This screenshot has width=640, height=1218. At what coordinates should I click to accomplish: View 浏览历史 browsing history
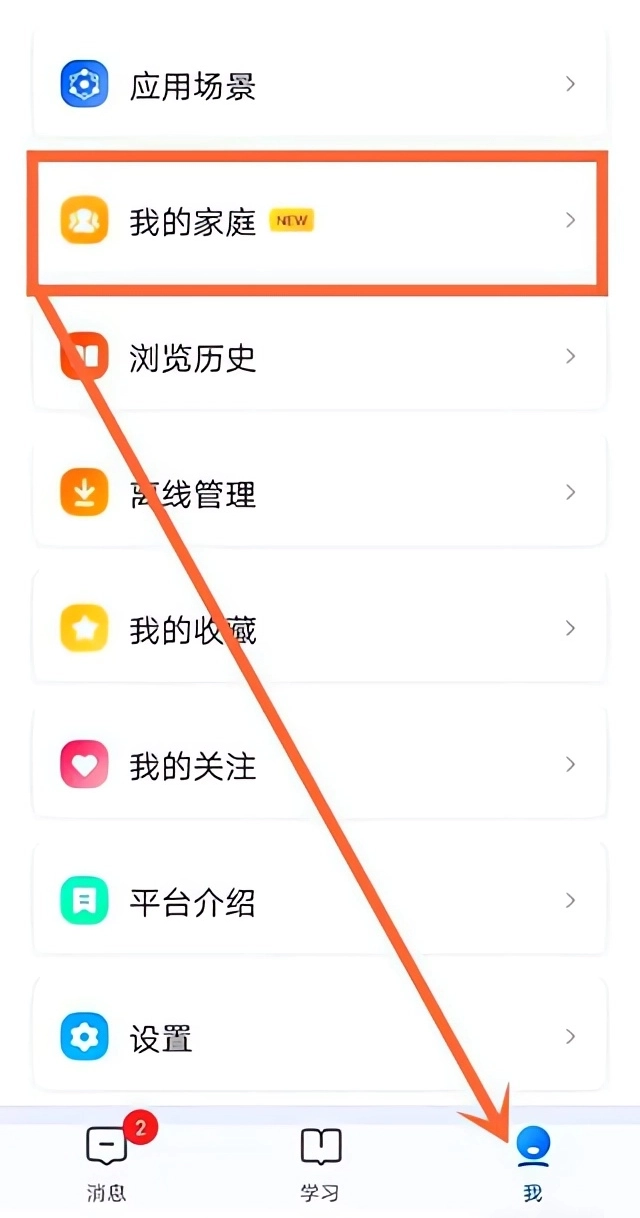pyautogui.click(x=320, y=357)
